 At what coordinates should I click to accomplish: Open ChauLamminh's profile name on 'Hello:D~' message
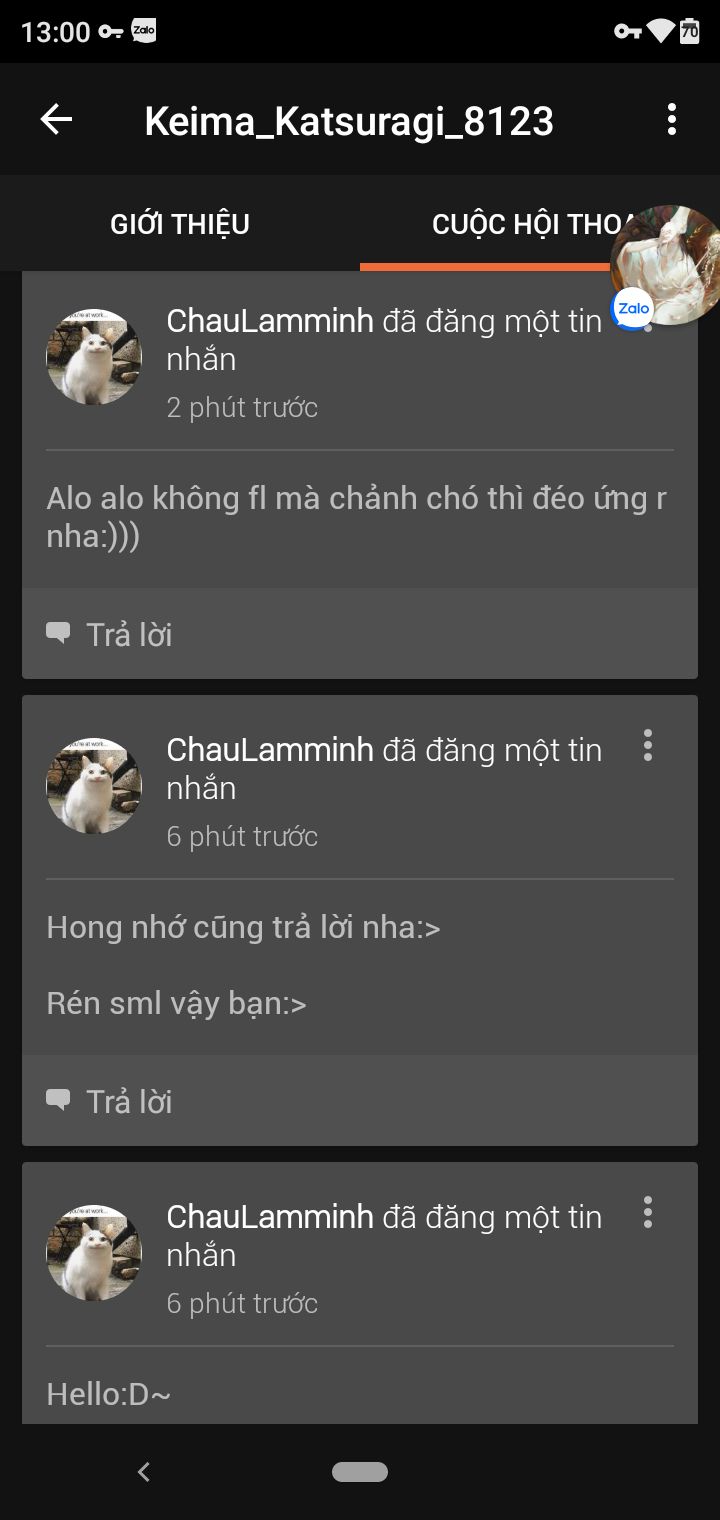(x=269, y=1217)
